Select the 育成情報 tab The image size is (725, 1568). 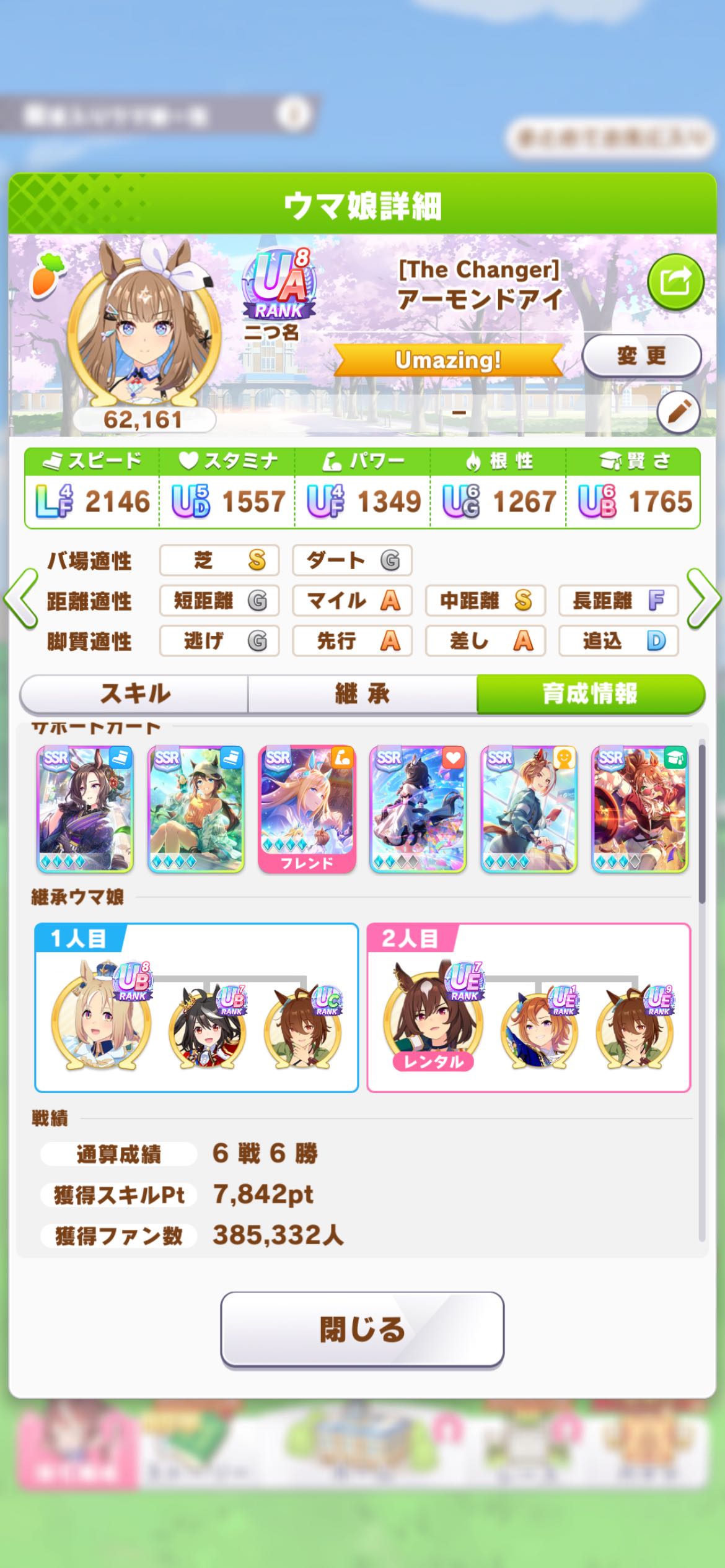(x=590, y=694)
